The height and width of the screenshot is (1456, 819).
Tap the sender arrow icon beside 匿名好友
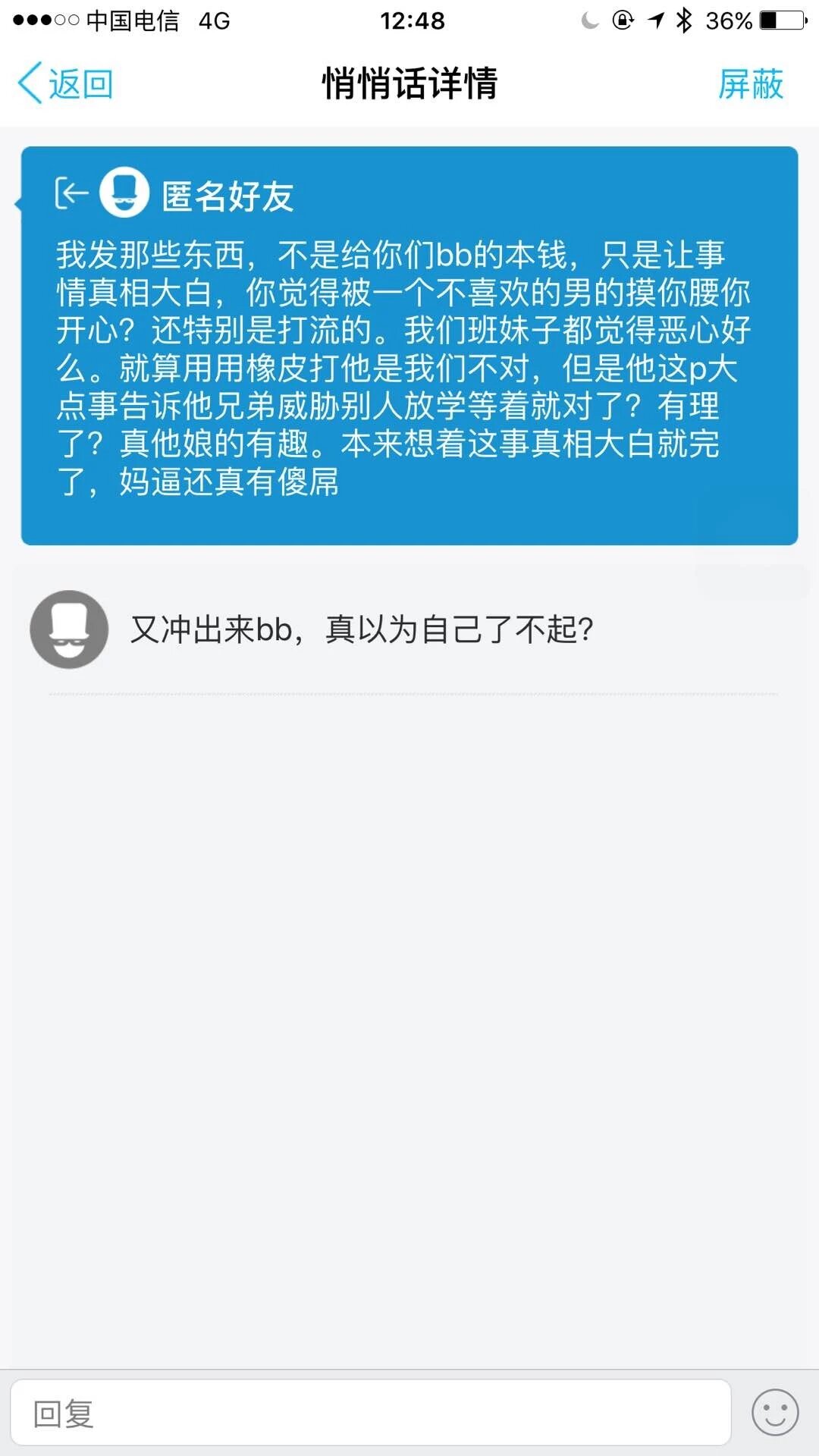pyautogui.click(x=71, y=193)
